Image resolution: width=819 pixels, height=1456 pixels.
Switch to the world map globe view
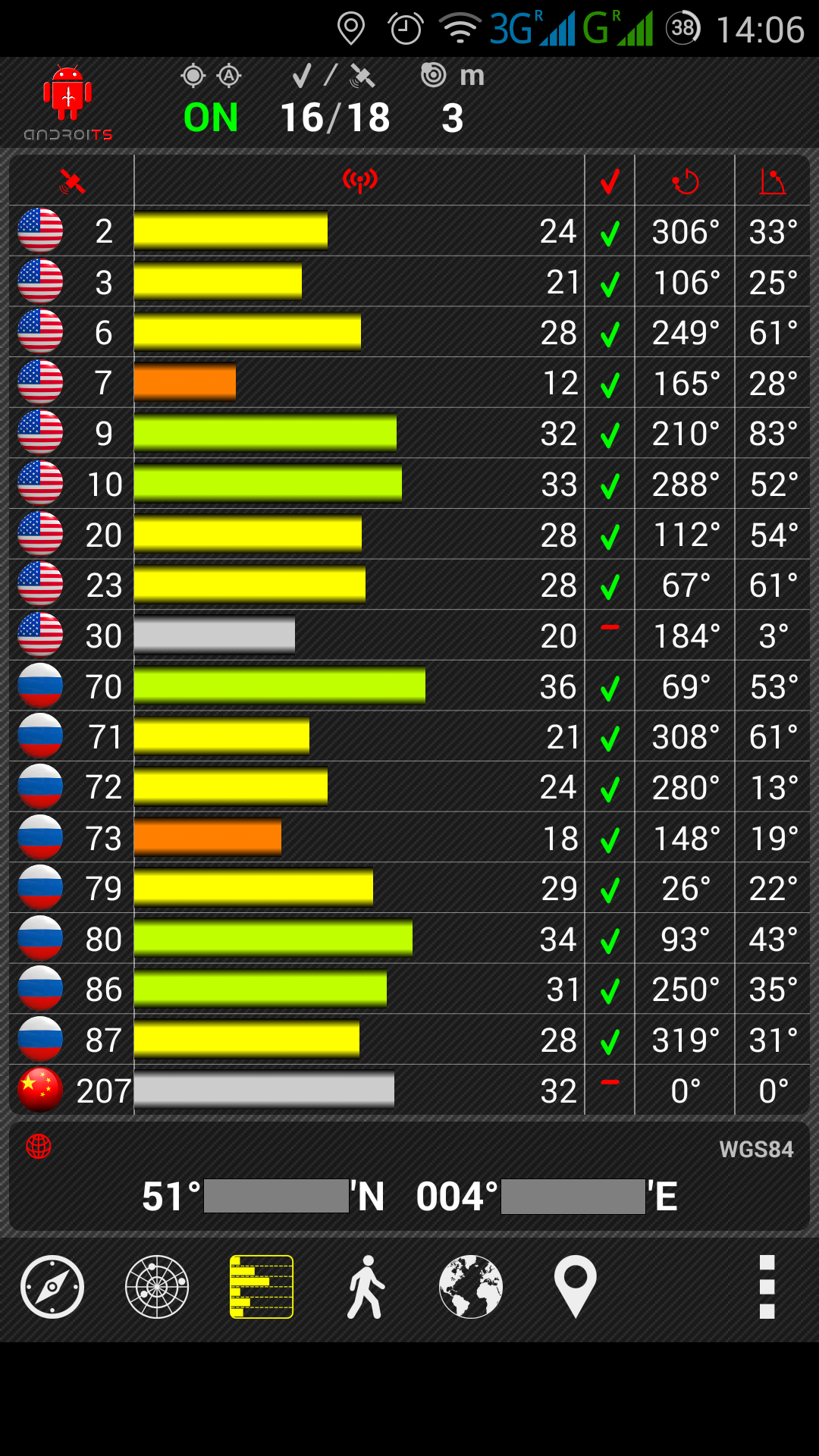pos(471,1287)
